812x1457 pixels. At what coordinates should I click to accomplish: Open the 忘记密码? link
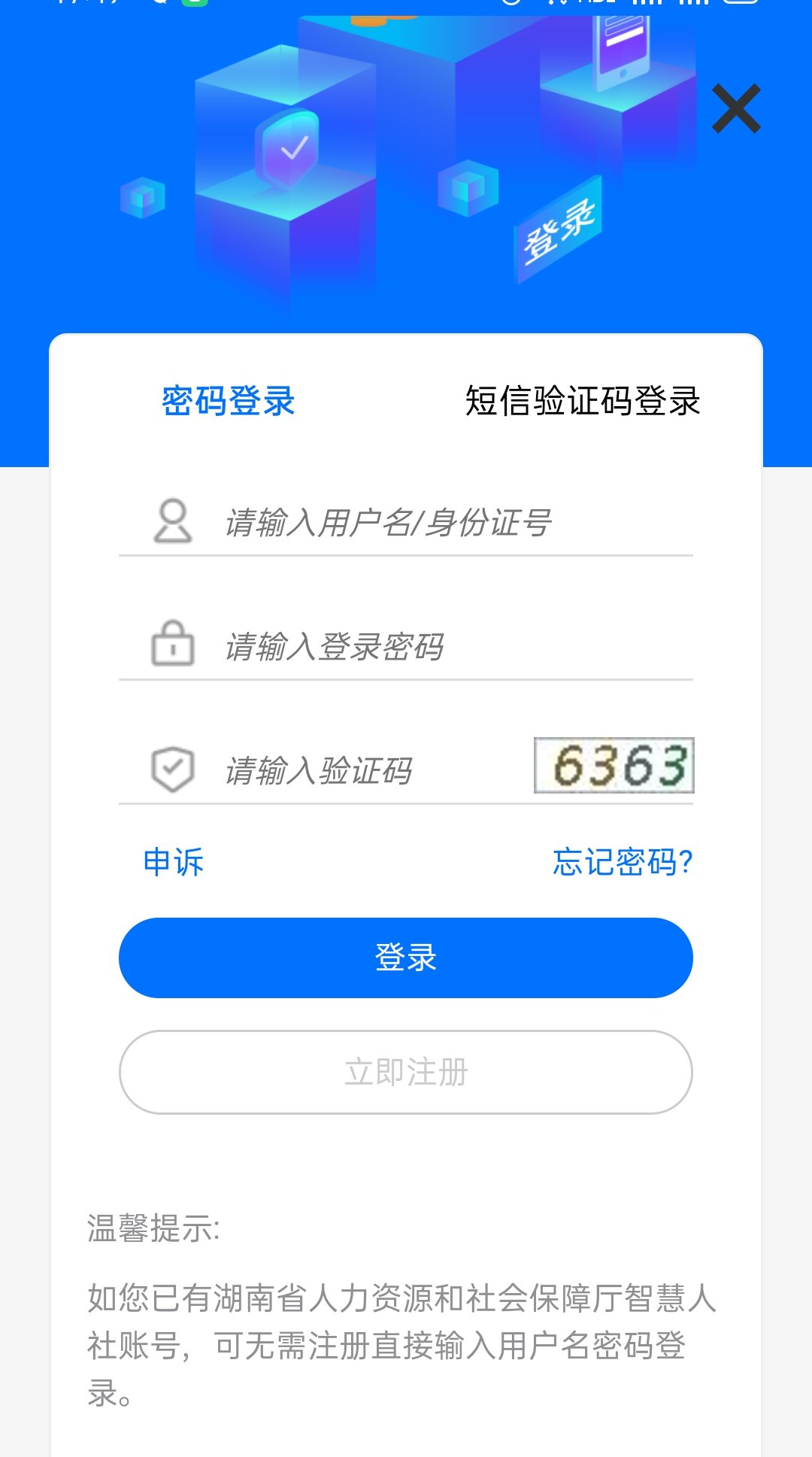(622, 862)
